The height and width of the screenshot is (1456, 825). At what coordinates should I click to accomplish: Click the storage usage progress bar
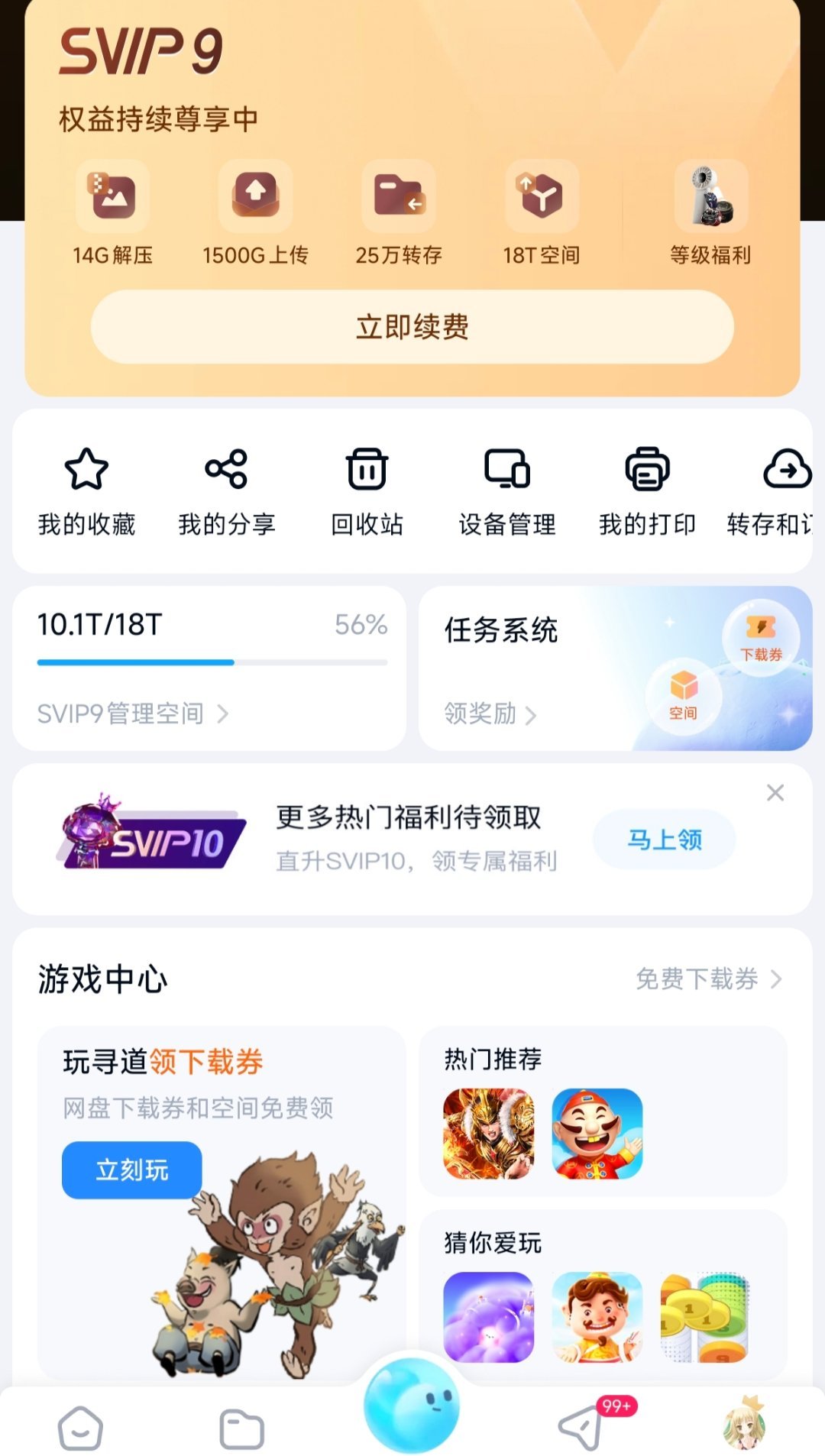pyautogui.click(x=211, y=662)
